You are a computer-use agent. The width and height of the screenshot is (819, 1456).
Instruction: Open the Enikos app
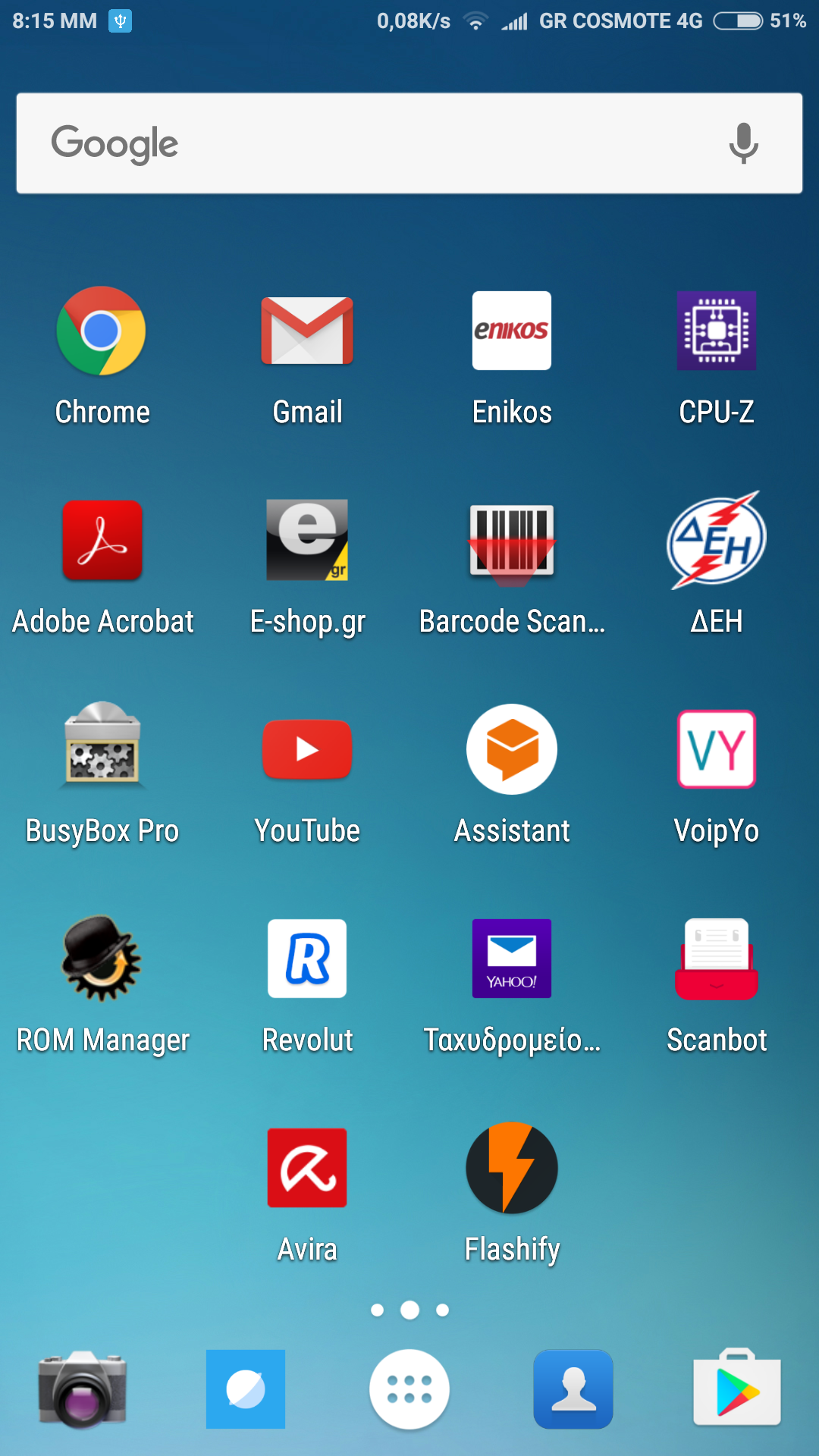coord(512,331)
